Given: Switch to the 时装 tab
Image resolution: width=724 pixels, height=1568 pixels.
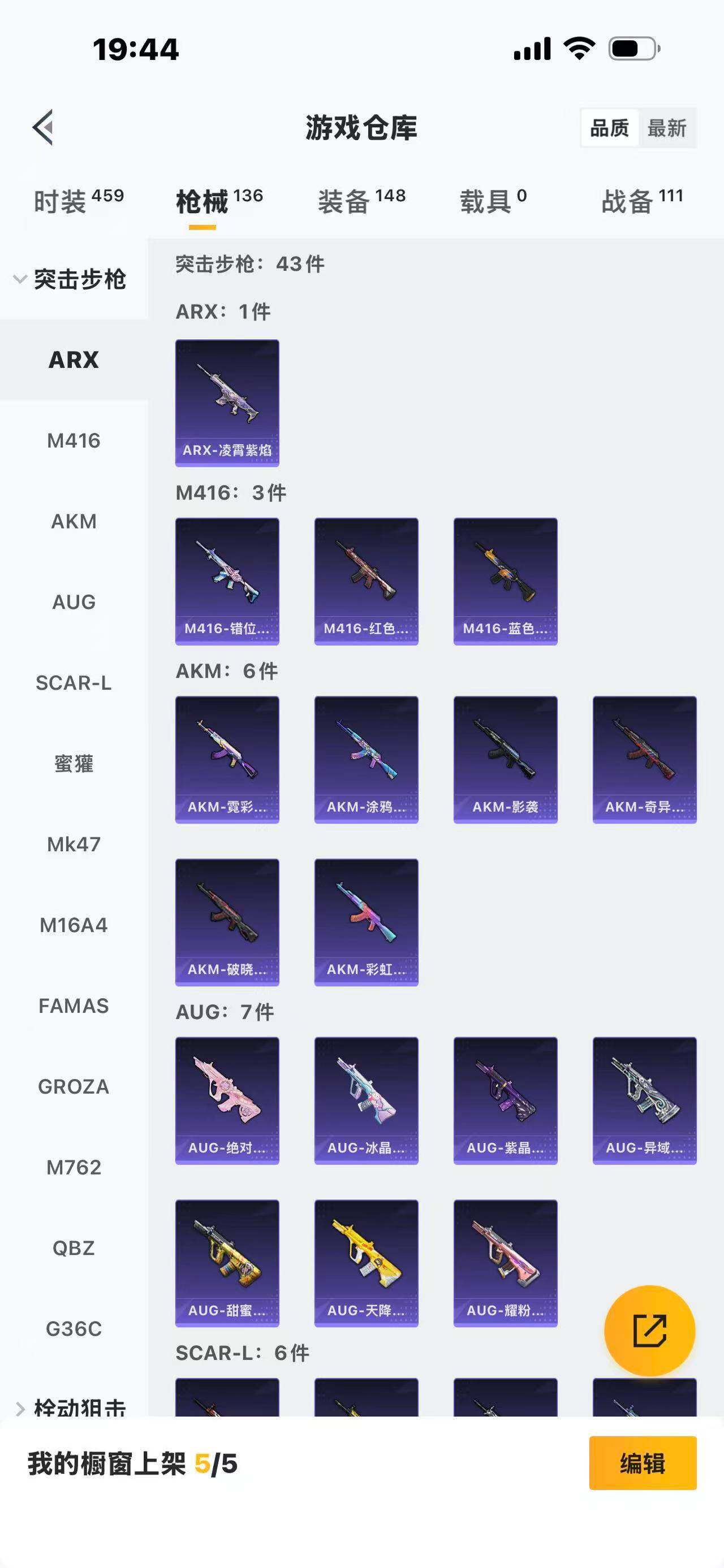Looking at the screenshot, I should click(x=78, y=201).
